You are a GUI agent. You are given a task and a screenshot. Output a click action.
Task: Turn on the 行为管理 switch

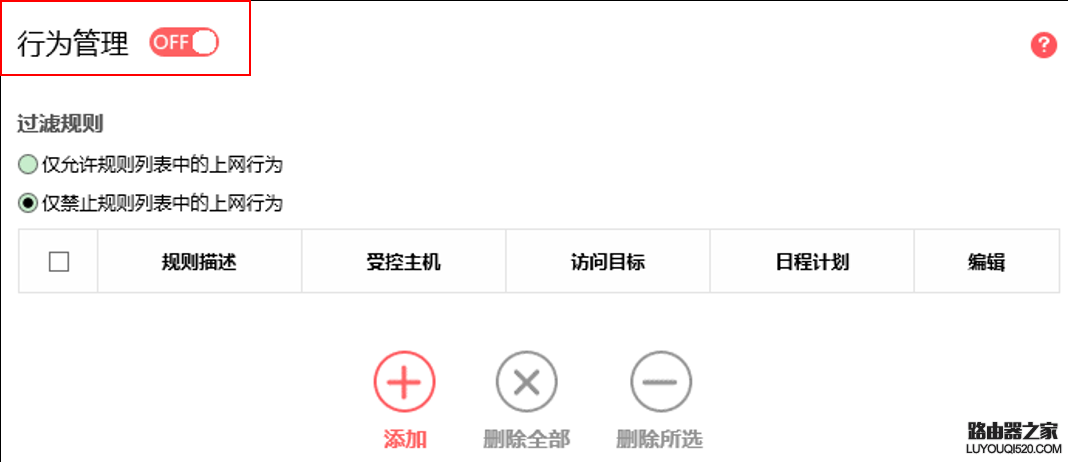click(x=184, y=42)
